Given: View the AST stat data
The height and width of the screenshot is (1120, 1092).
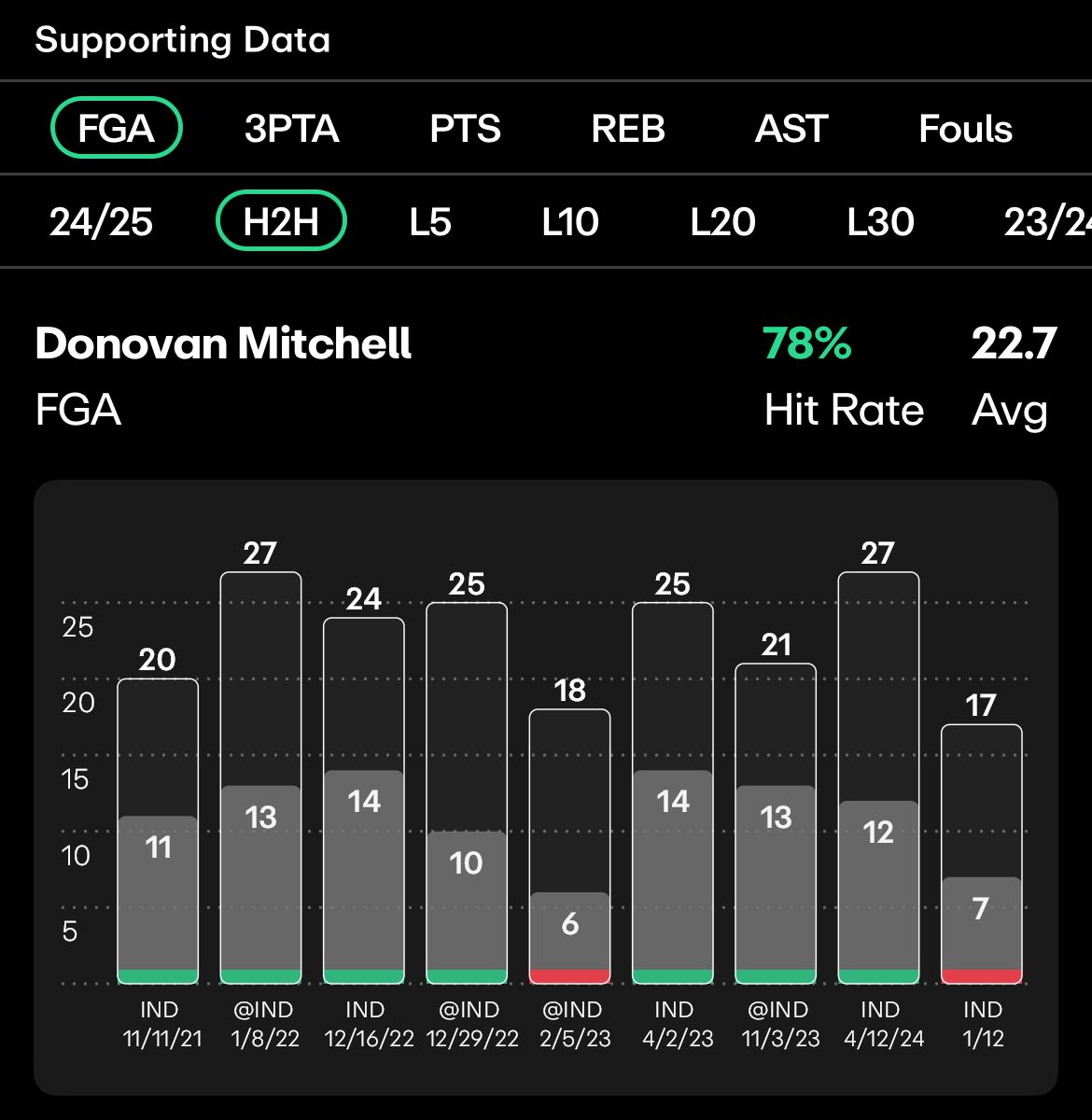Looking at the screenshot, I should click(x=791, y=128).
